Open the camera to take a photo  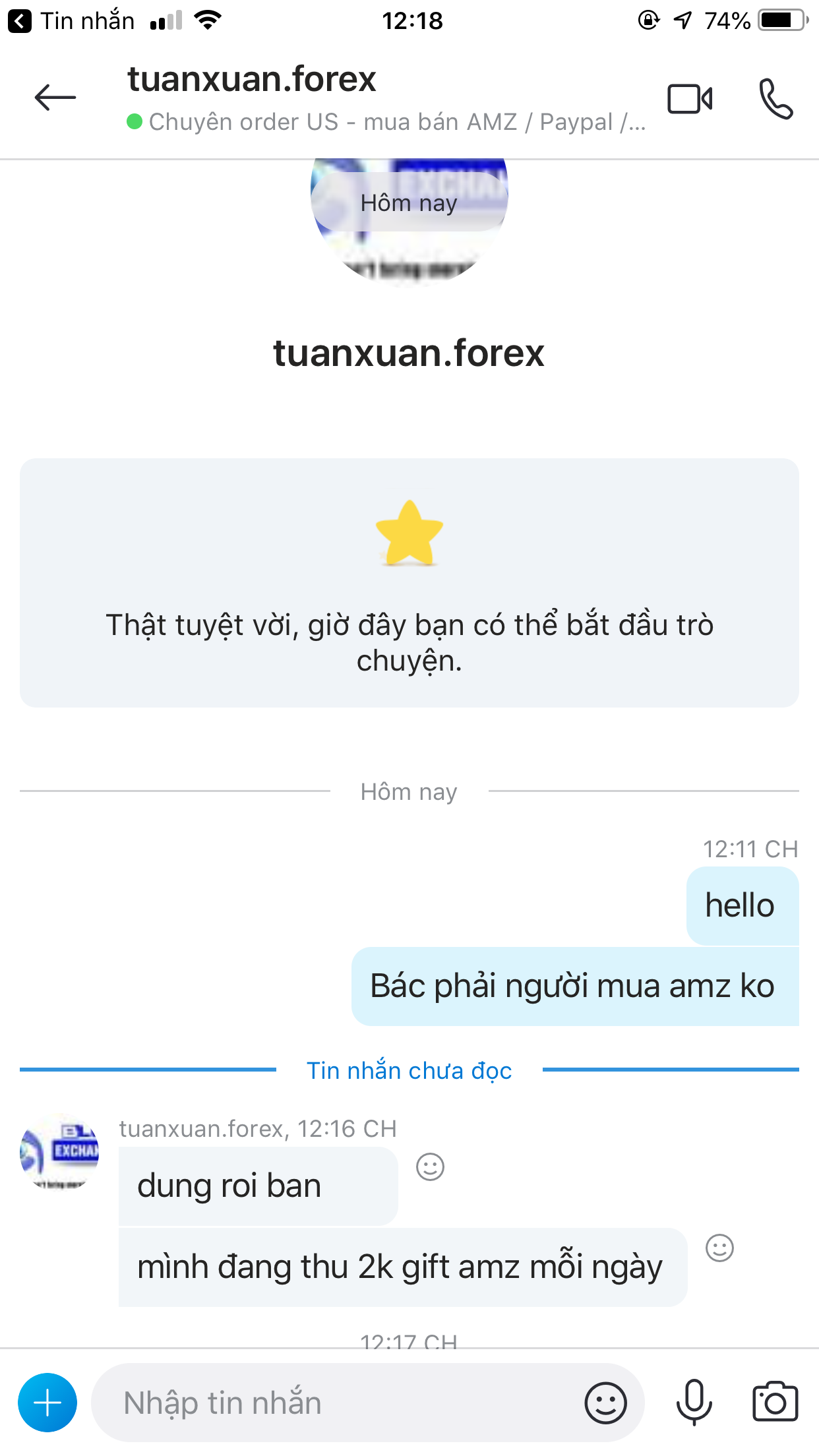click(775, 1403)
